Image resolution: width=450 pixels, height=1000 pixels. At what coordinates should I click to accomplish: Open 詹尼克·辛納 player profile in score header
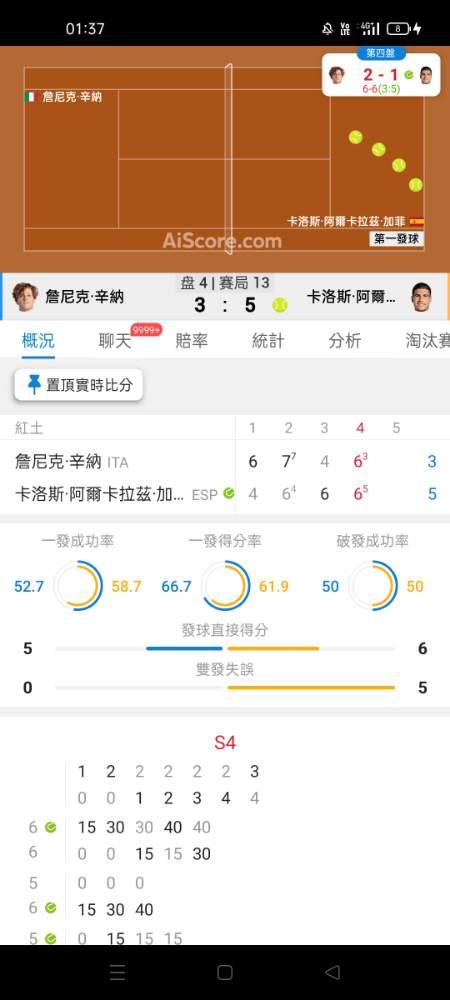click(68, 297)
